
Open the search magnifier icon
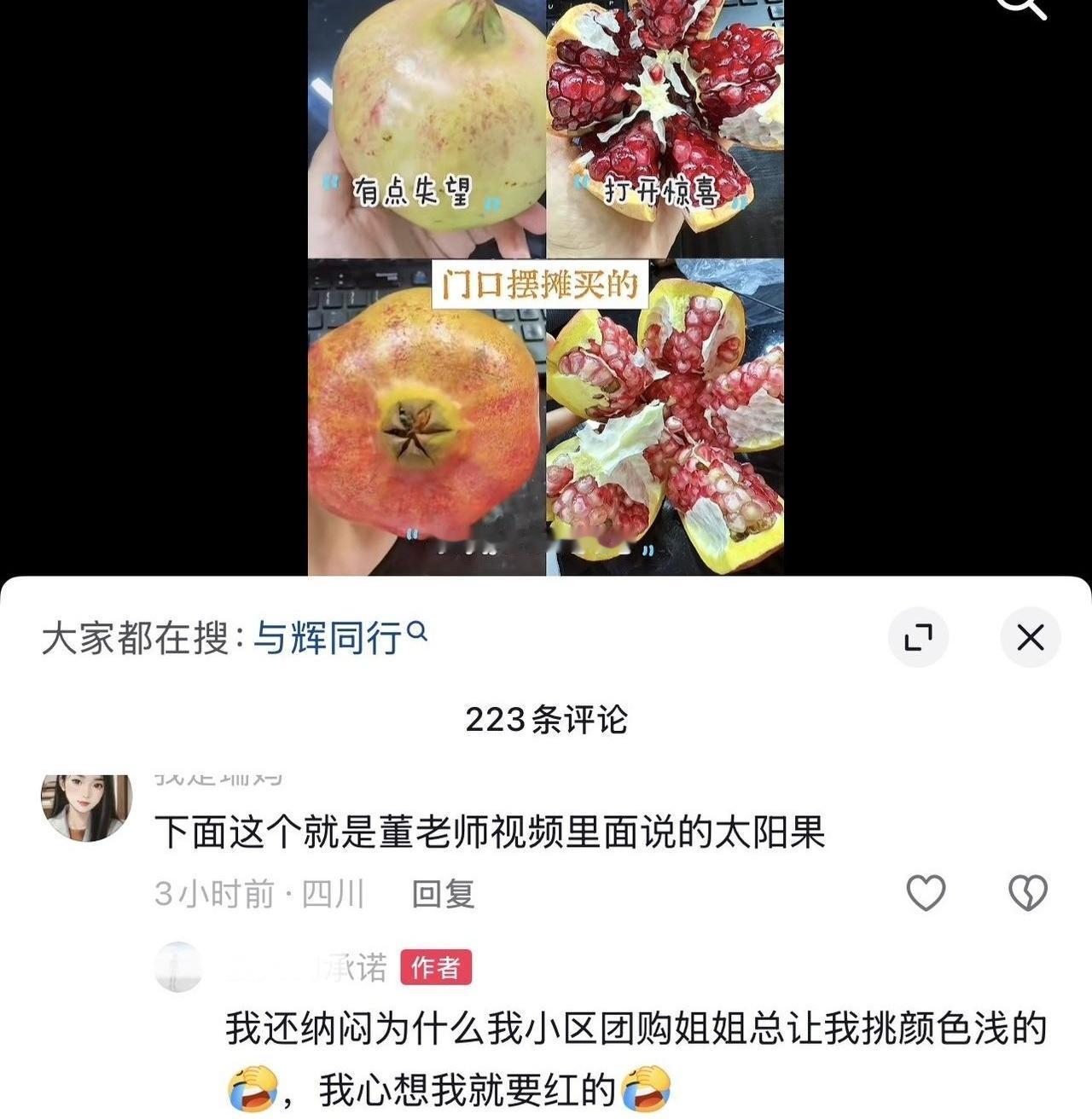(1023, 7)
